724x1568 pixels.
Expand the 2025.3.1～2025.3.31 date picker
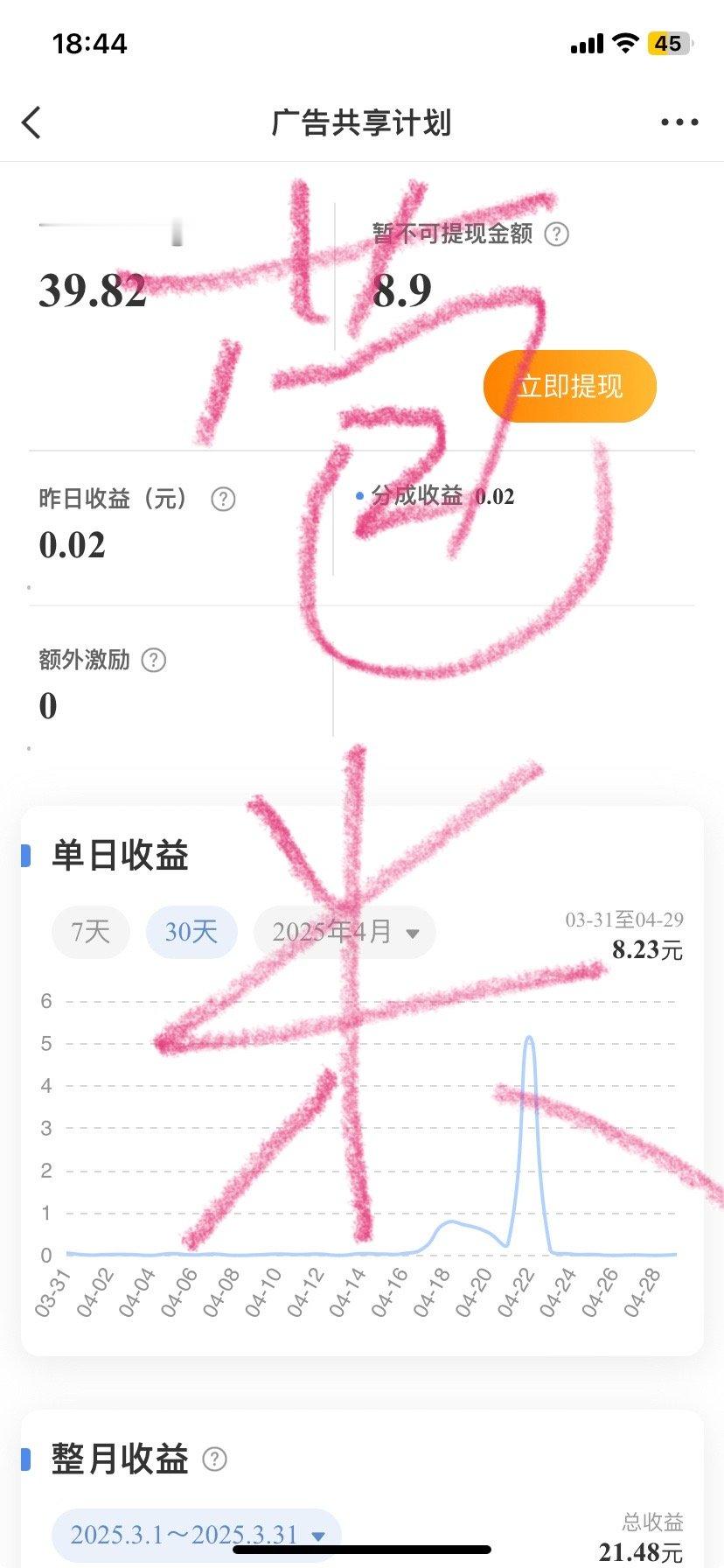[196, 1535]
